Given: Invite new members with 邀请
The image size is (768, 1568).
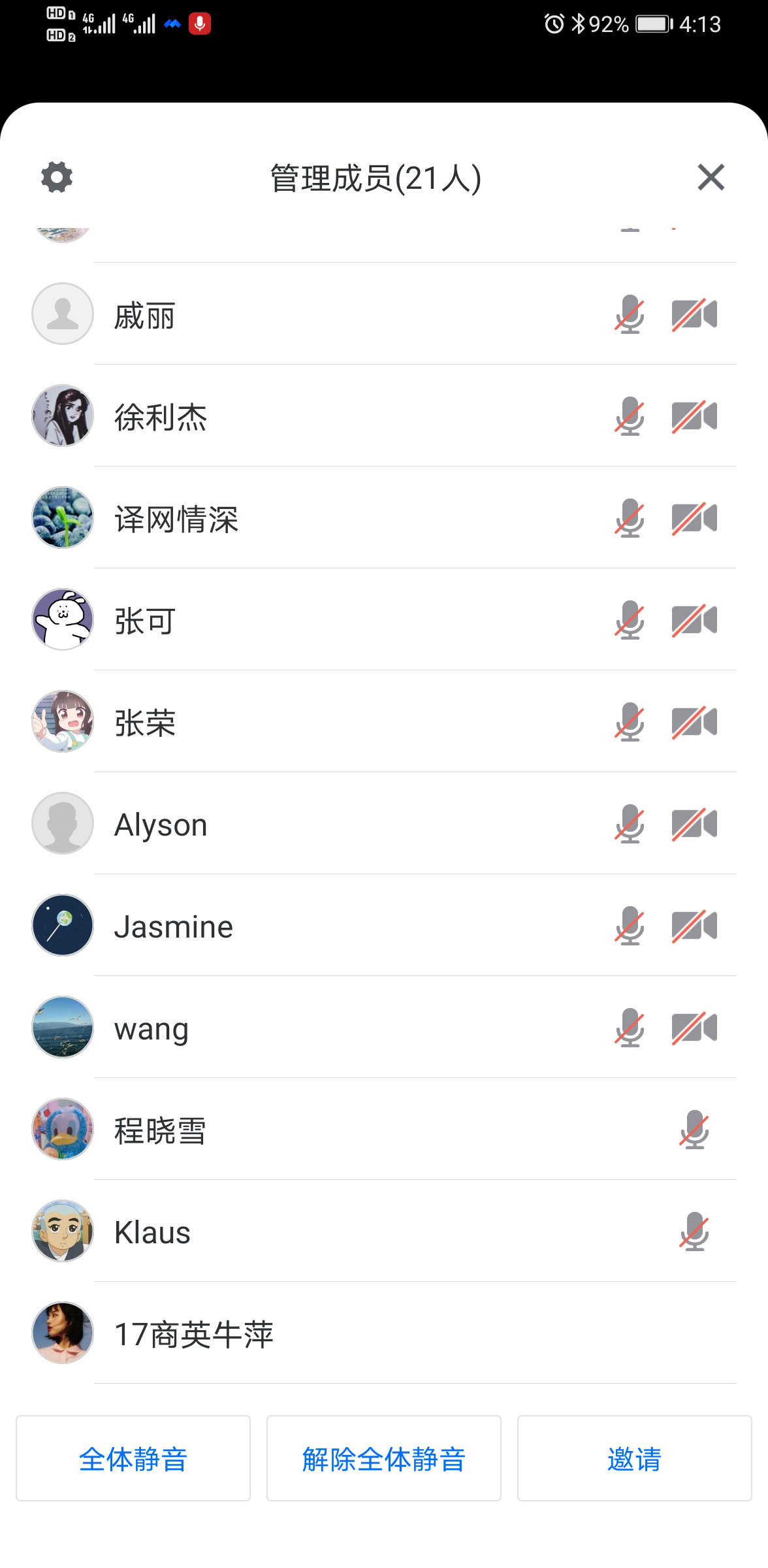Looking at the screenshot, I should 634,1459.
